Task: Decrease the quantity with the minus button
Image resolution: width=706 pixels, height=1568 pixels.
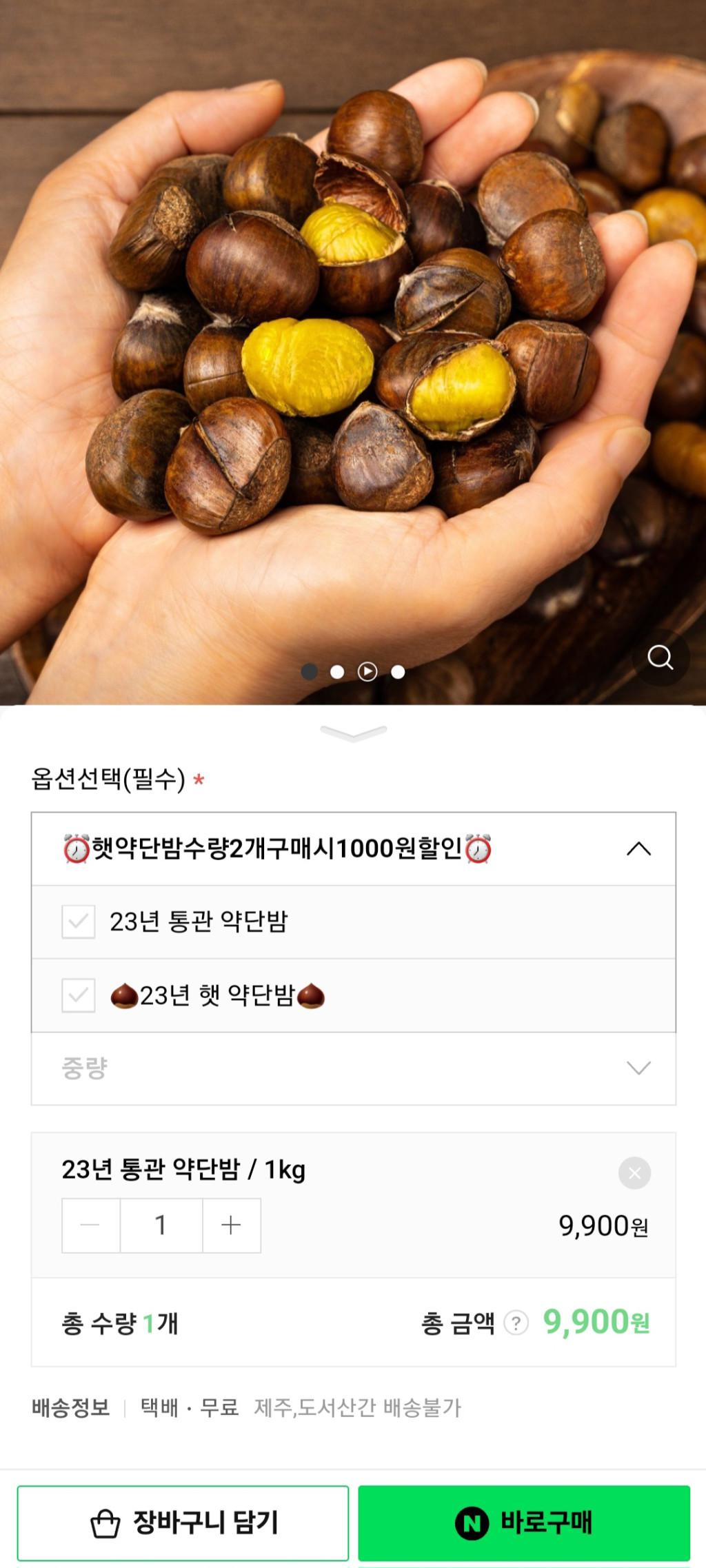Action: click(x=90, y=1225)
